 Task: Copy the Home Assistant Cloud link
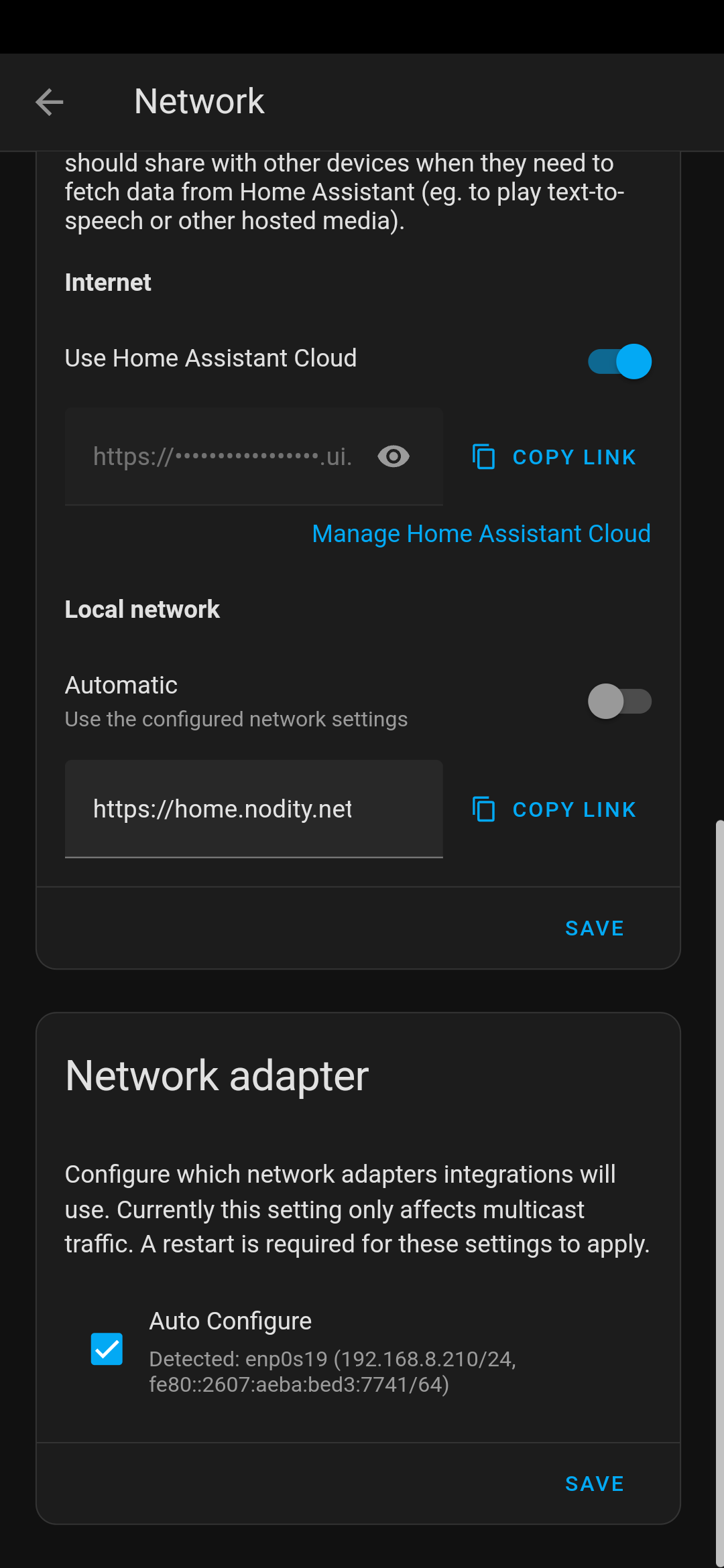click(554, 457)
